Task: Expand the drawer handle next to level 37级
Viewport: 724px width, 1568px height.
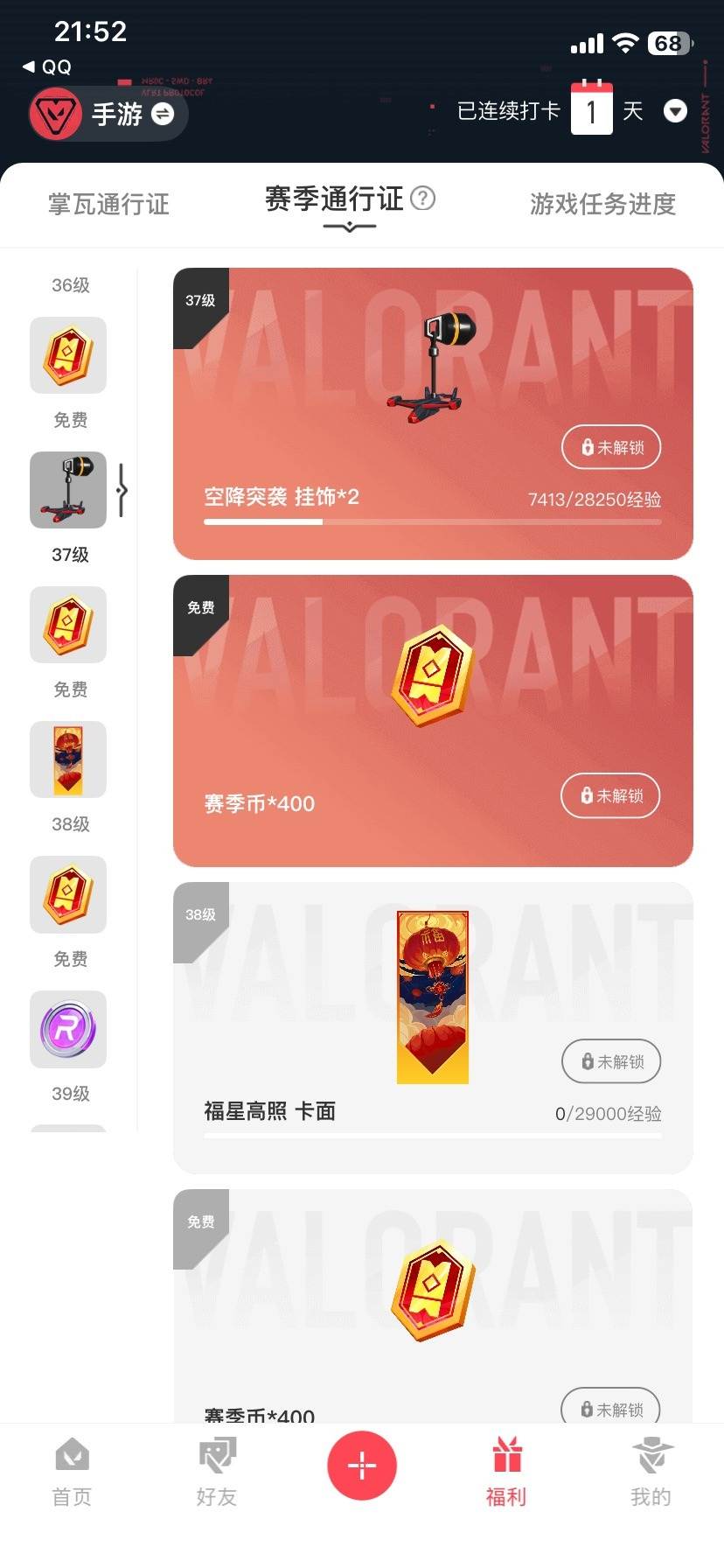Action: pyautogui.click(x=122, y=491)
